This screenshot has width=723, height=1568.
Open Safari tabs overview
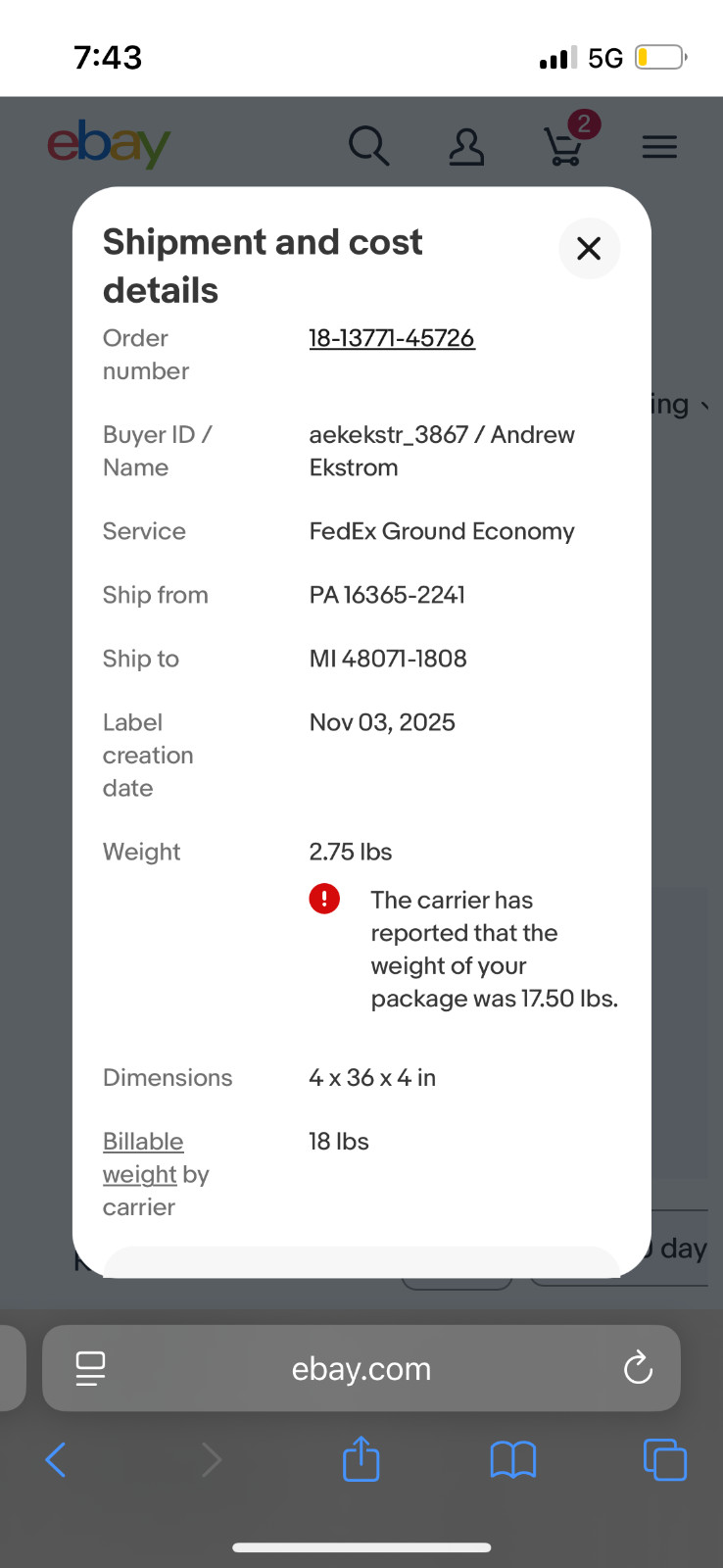tap(665, 1459)
